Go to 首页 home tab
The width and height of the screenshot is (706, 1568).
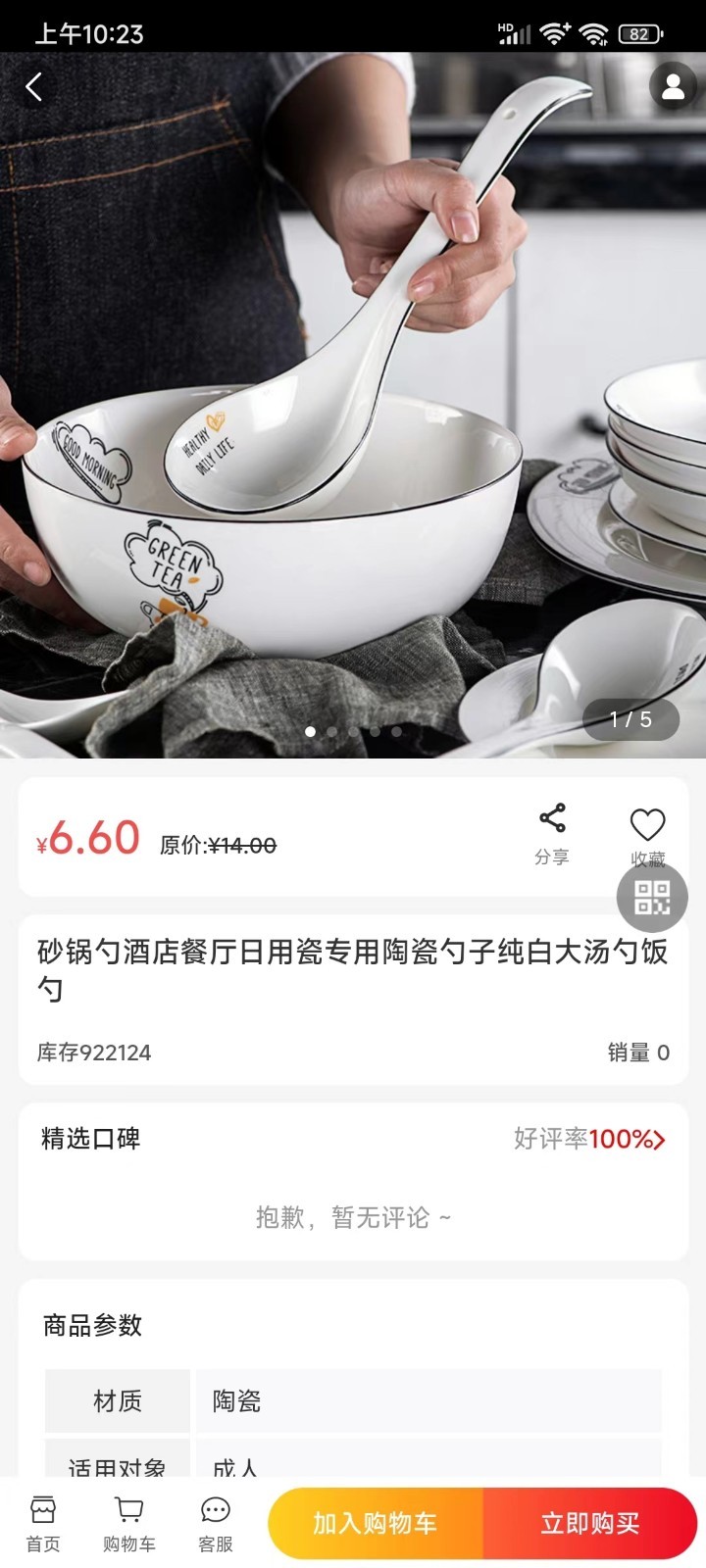click(x=43, y=1523)
